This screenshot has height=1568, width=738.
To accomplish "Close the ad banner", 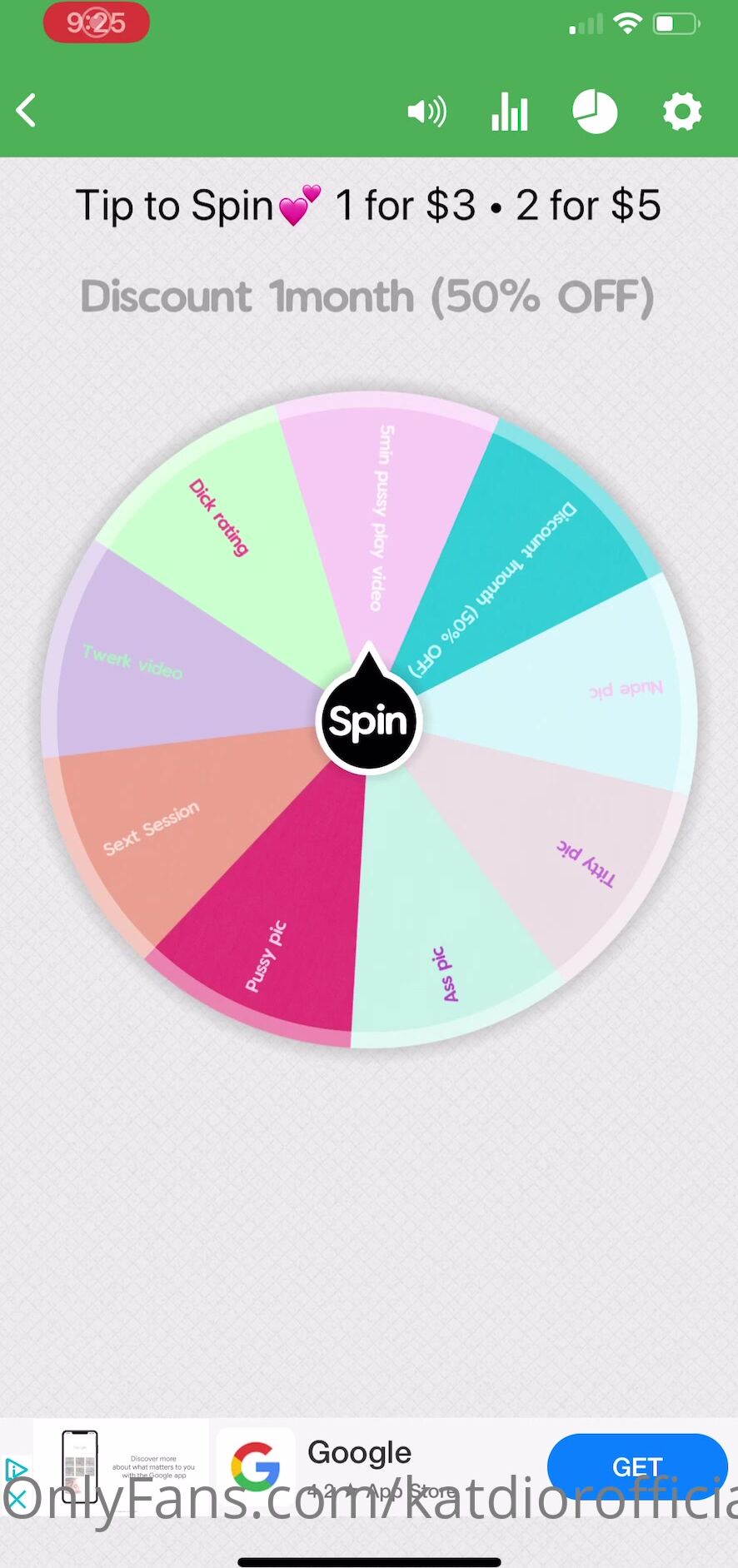I will point(17,1500).
